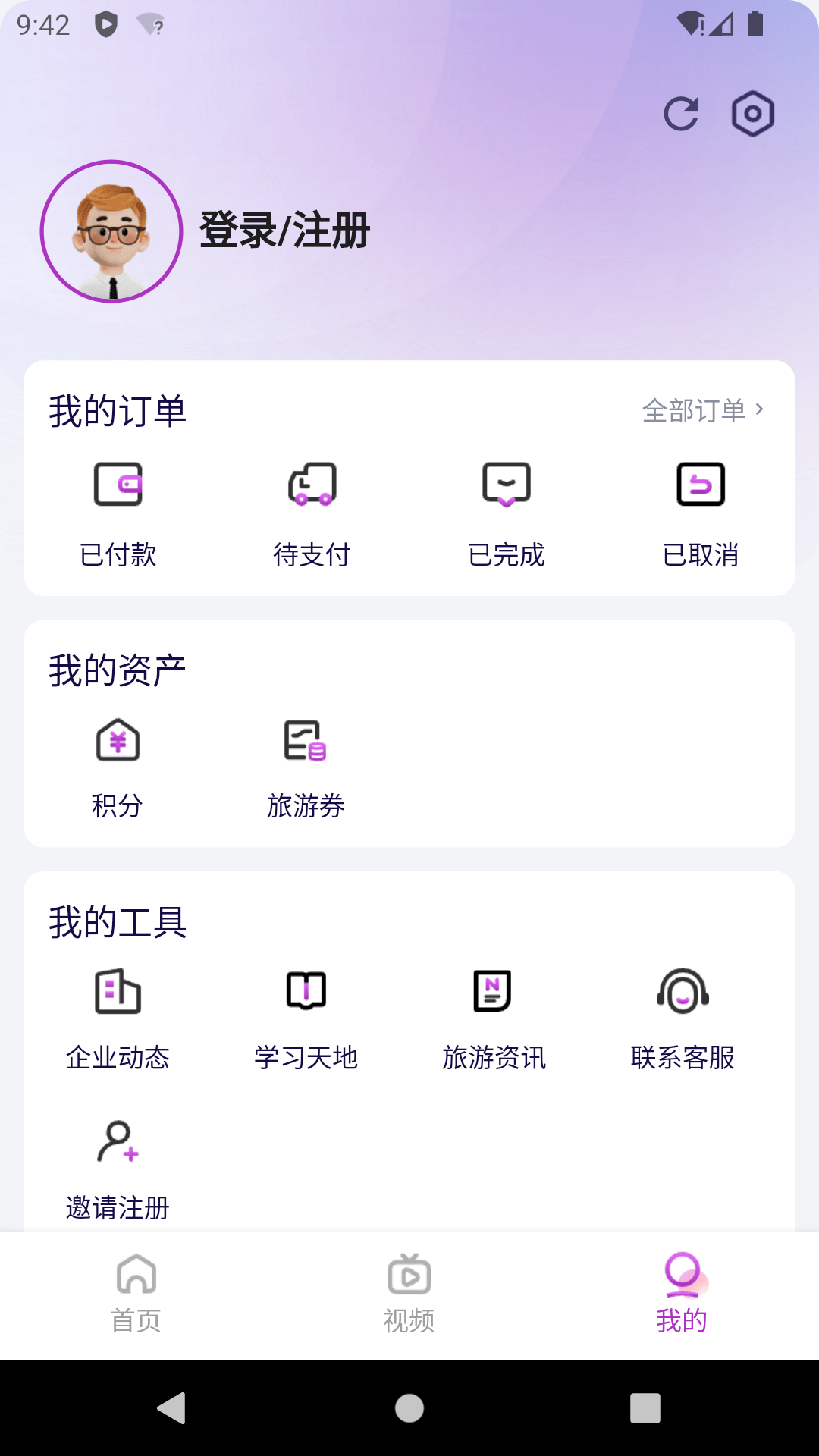Open the 已完成 completed orders icon

(506, 485)
